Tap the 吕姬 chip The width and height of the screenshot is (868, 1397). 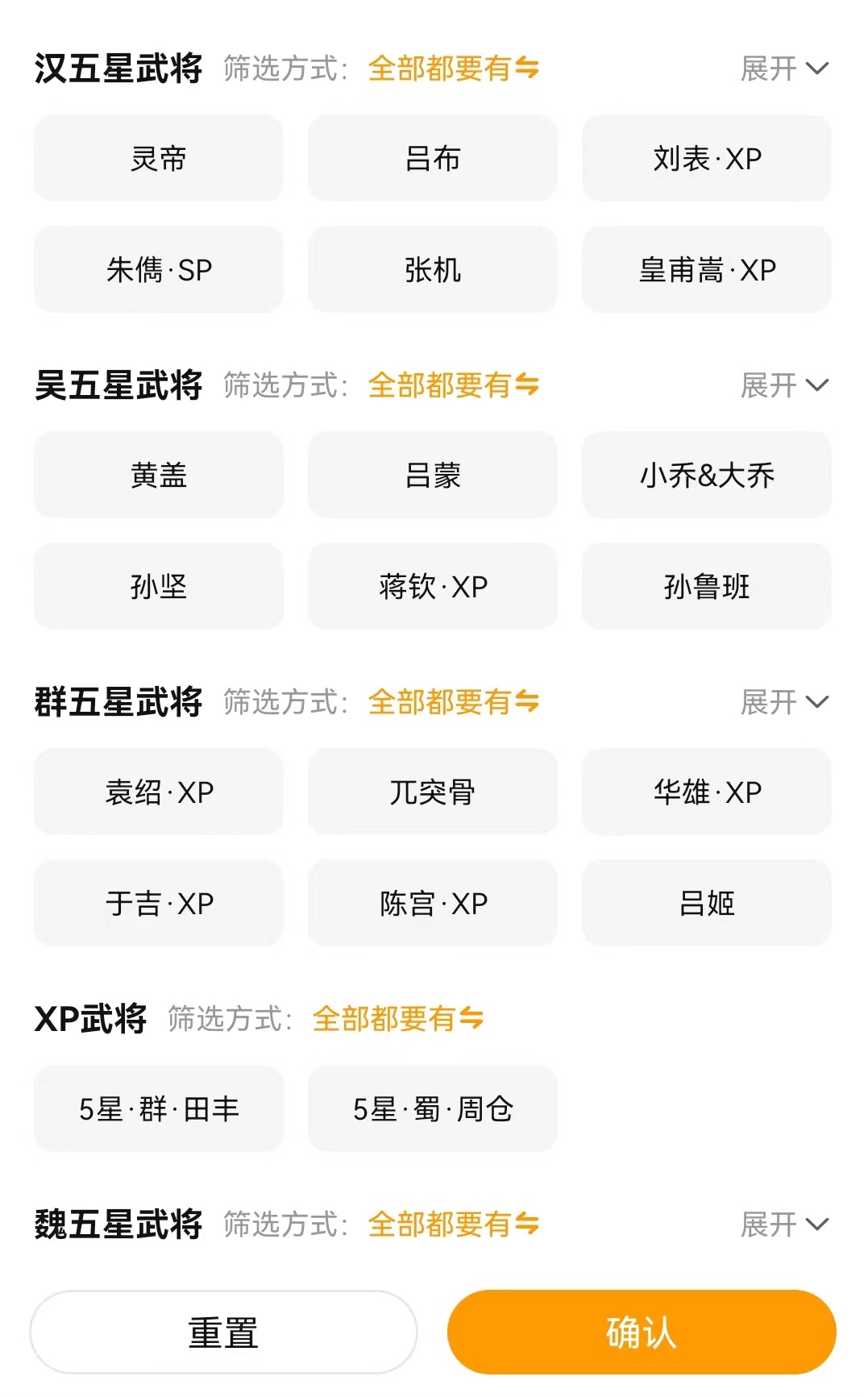pyautogui.click(x=706, y=903)
